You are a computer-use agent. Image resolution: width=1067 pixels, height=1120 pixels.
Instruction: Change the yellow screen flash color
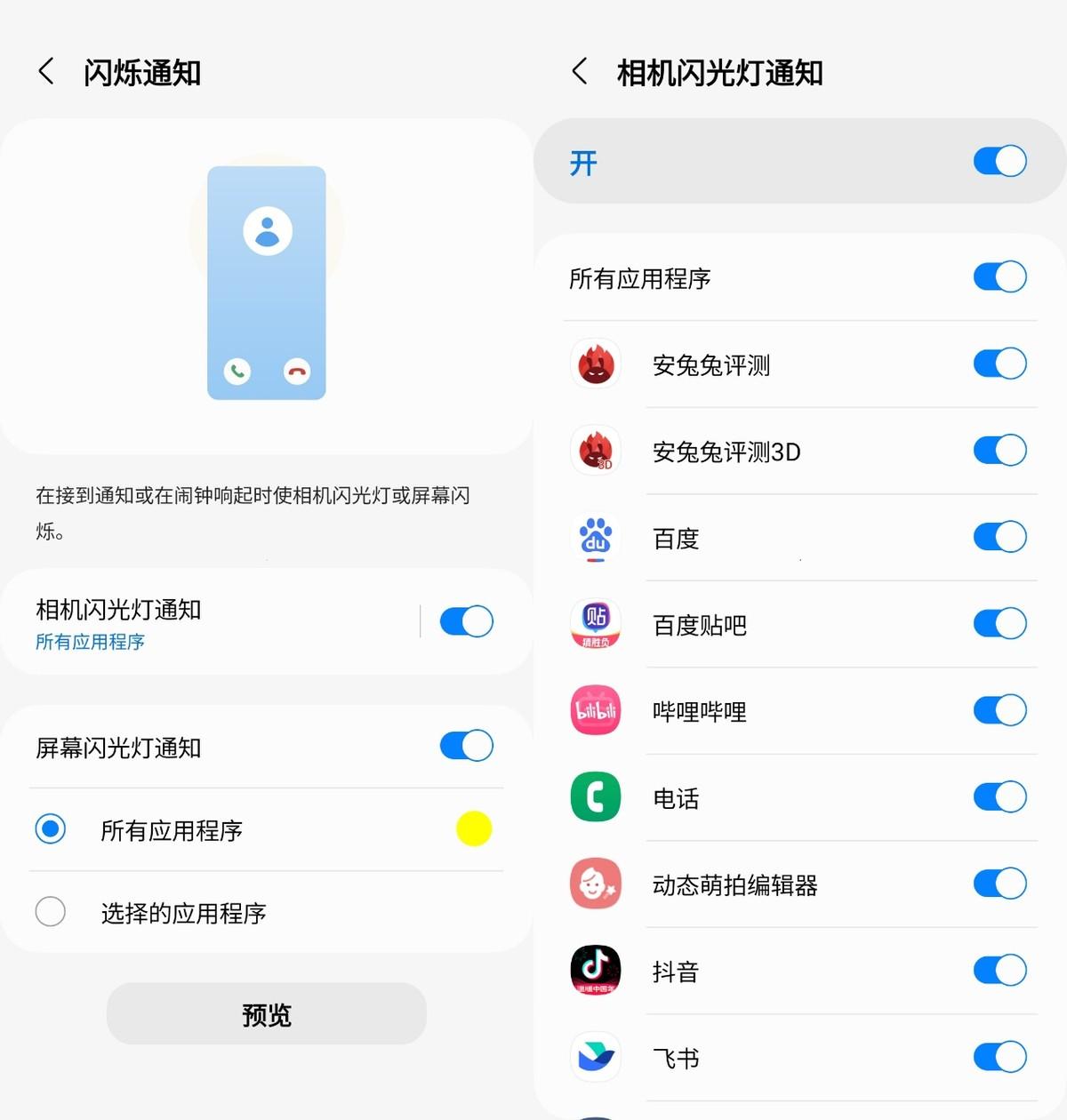tap(474, 828)
